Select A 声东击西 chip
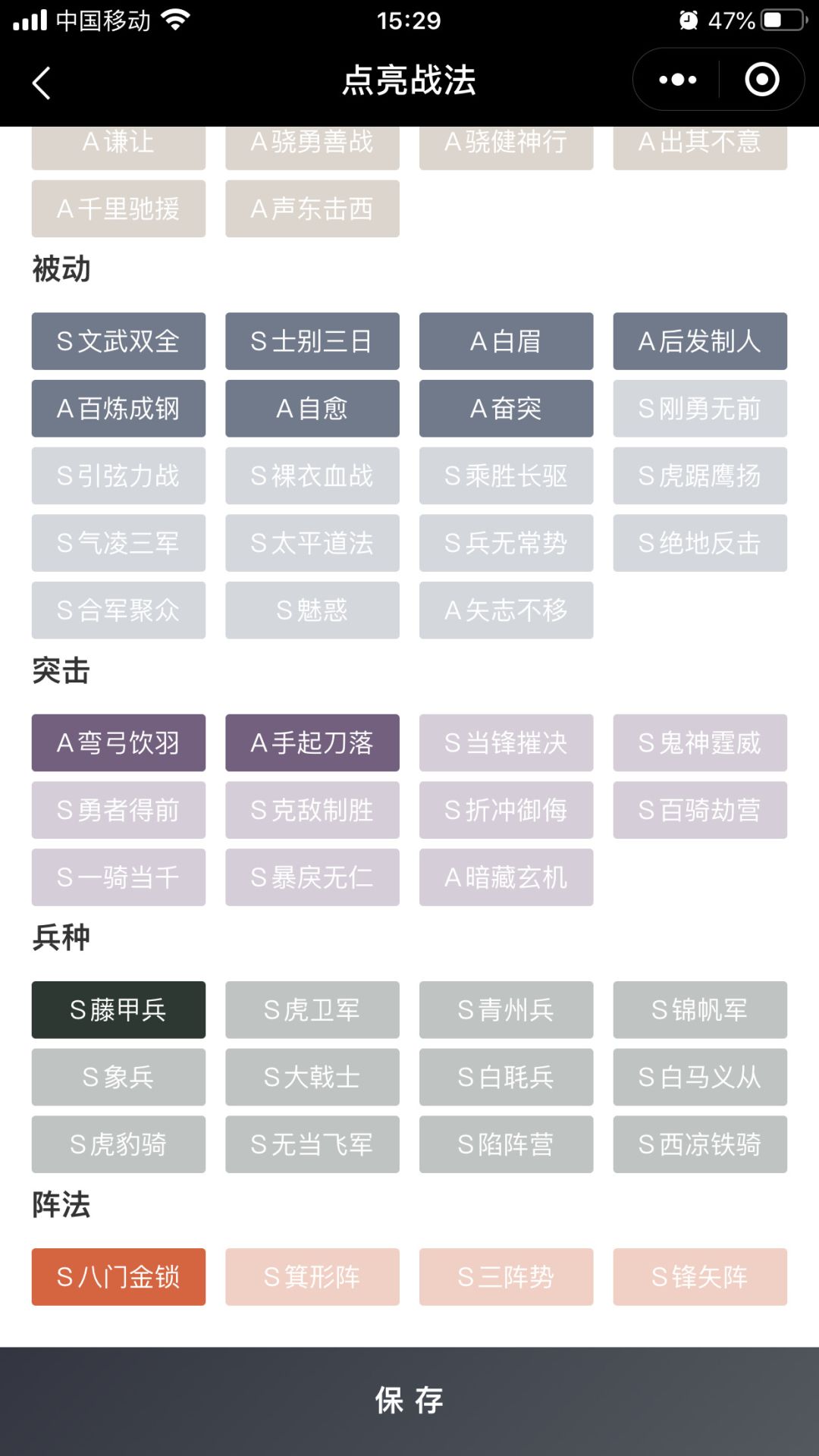 [x=312, y=209]
